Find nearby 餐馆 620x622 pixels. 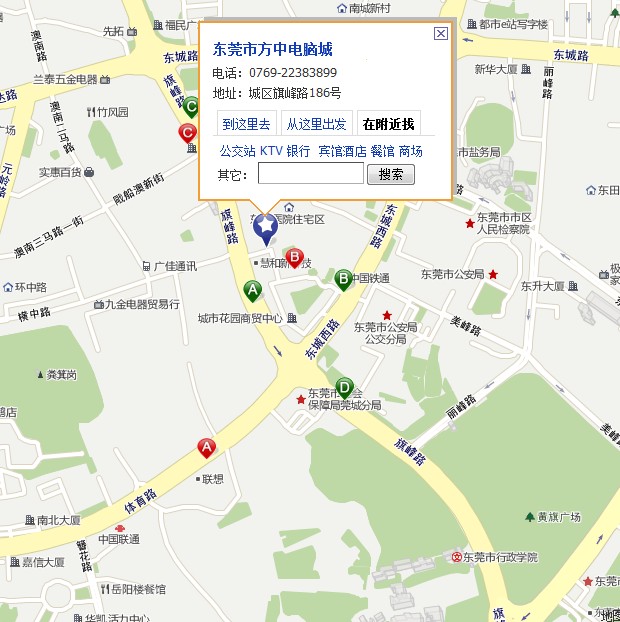382,151
